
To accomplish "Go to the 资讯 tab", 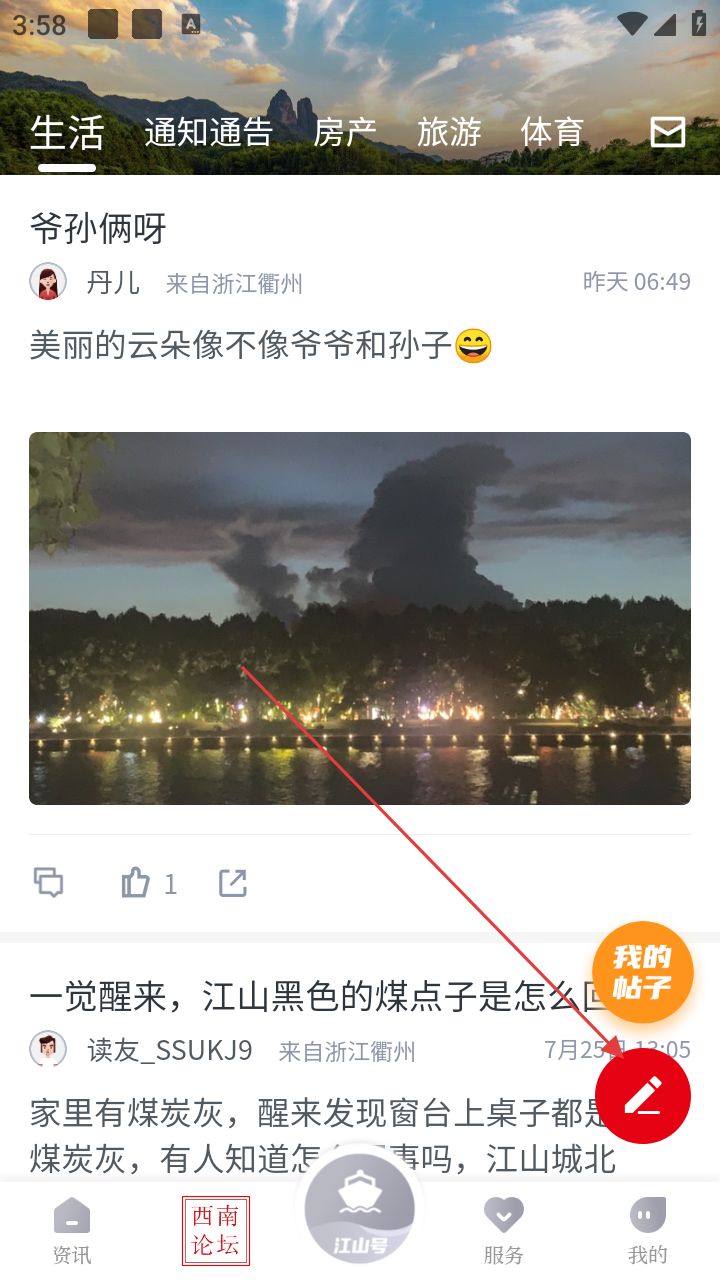I will point(72,1230).
